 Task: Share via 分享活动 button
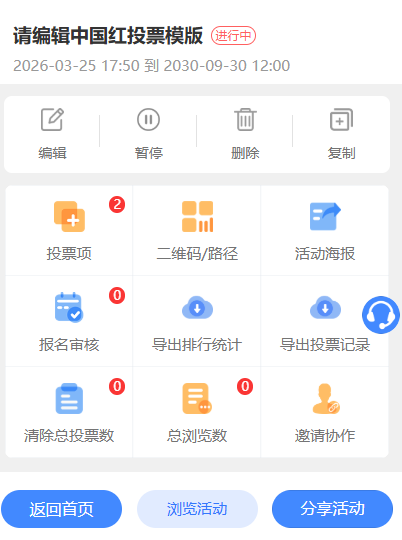(x=332, y=509)
